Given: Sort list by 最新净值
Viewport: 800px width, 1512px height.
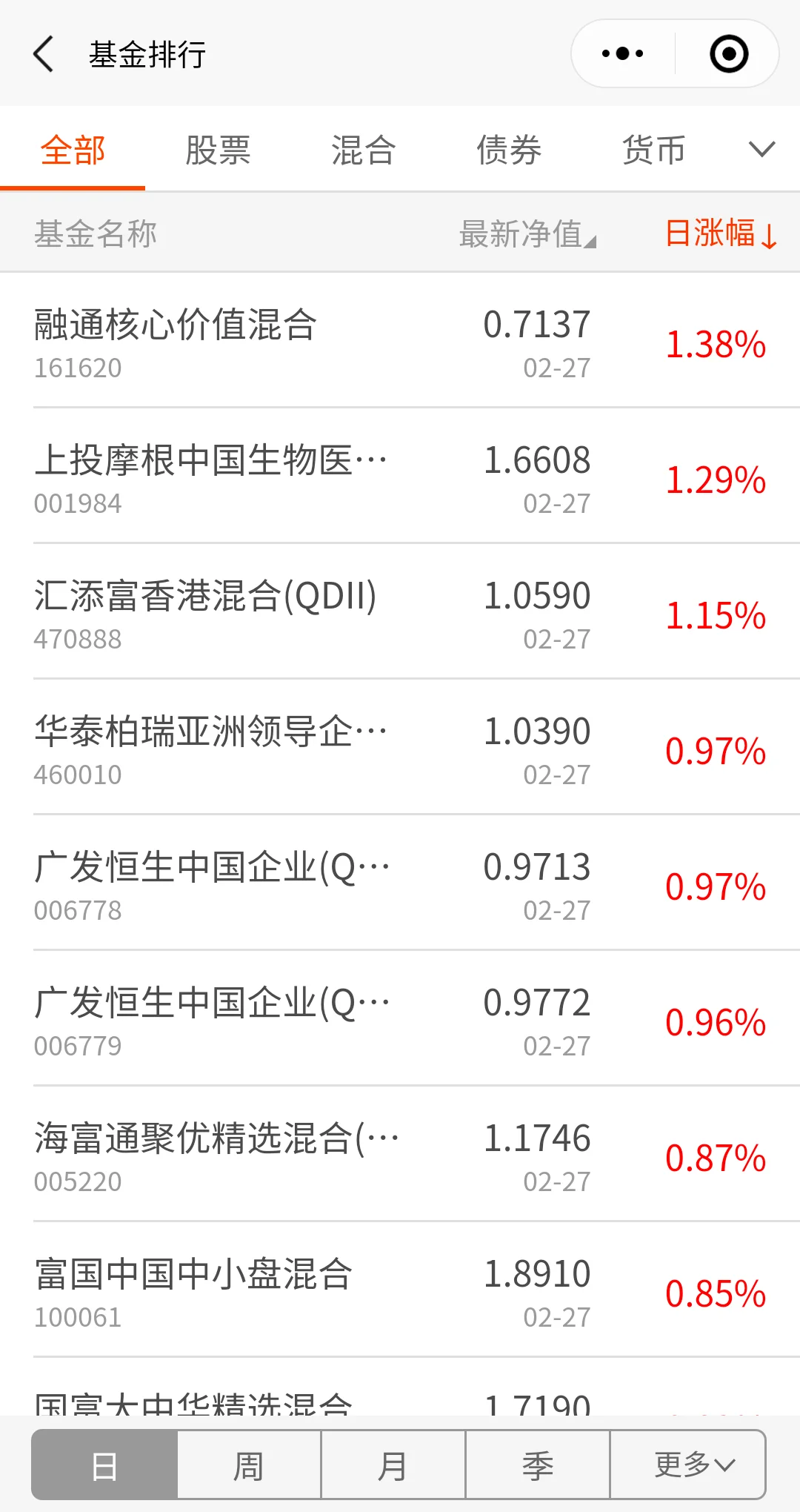Looking at the screenshot, I should tap(527, 234).
